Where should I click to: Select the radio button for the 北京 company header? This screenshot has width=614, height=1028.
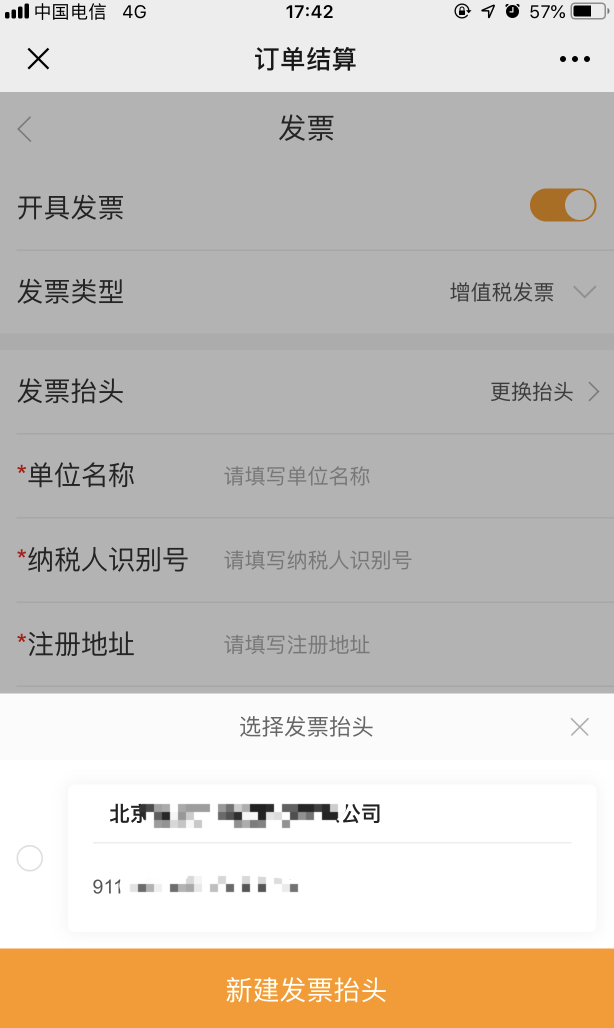click(x=30, y=858)
